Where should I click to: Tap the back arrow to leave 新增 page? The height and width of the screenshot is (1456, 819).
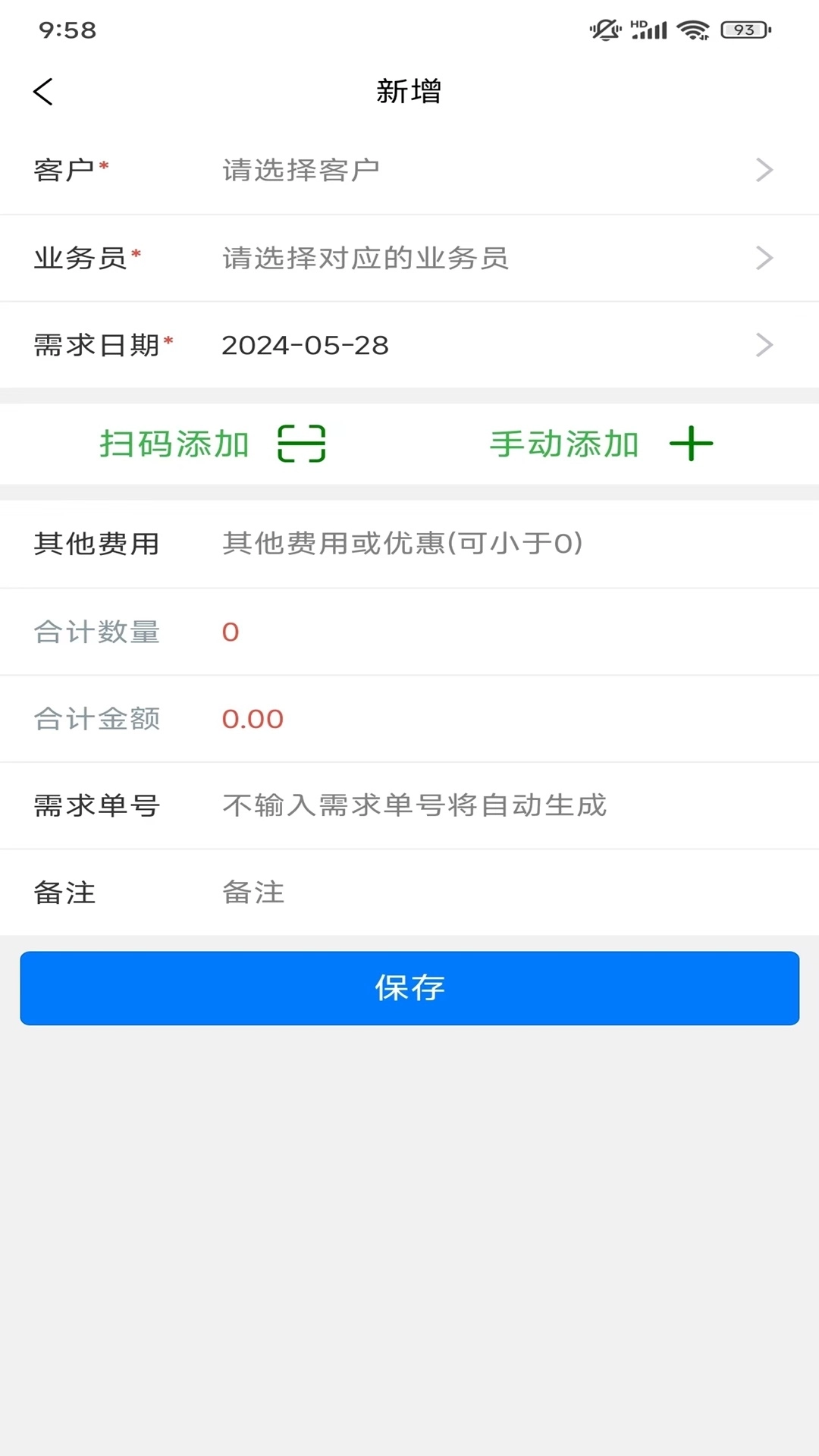[x=43, y=91]
